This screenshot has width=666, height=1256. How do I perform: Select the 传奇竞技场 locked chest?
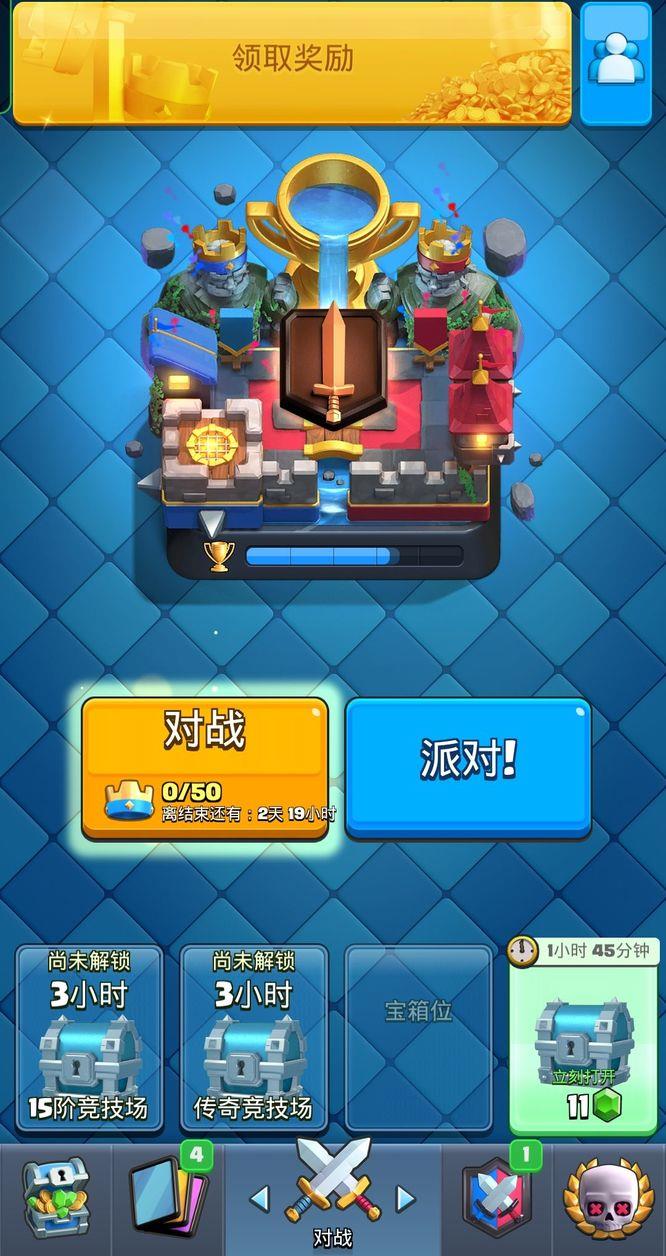click(254, 1038)
